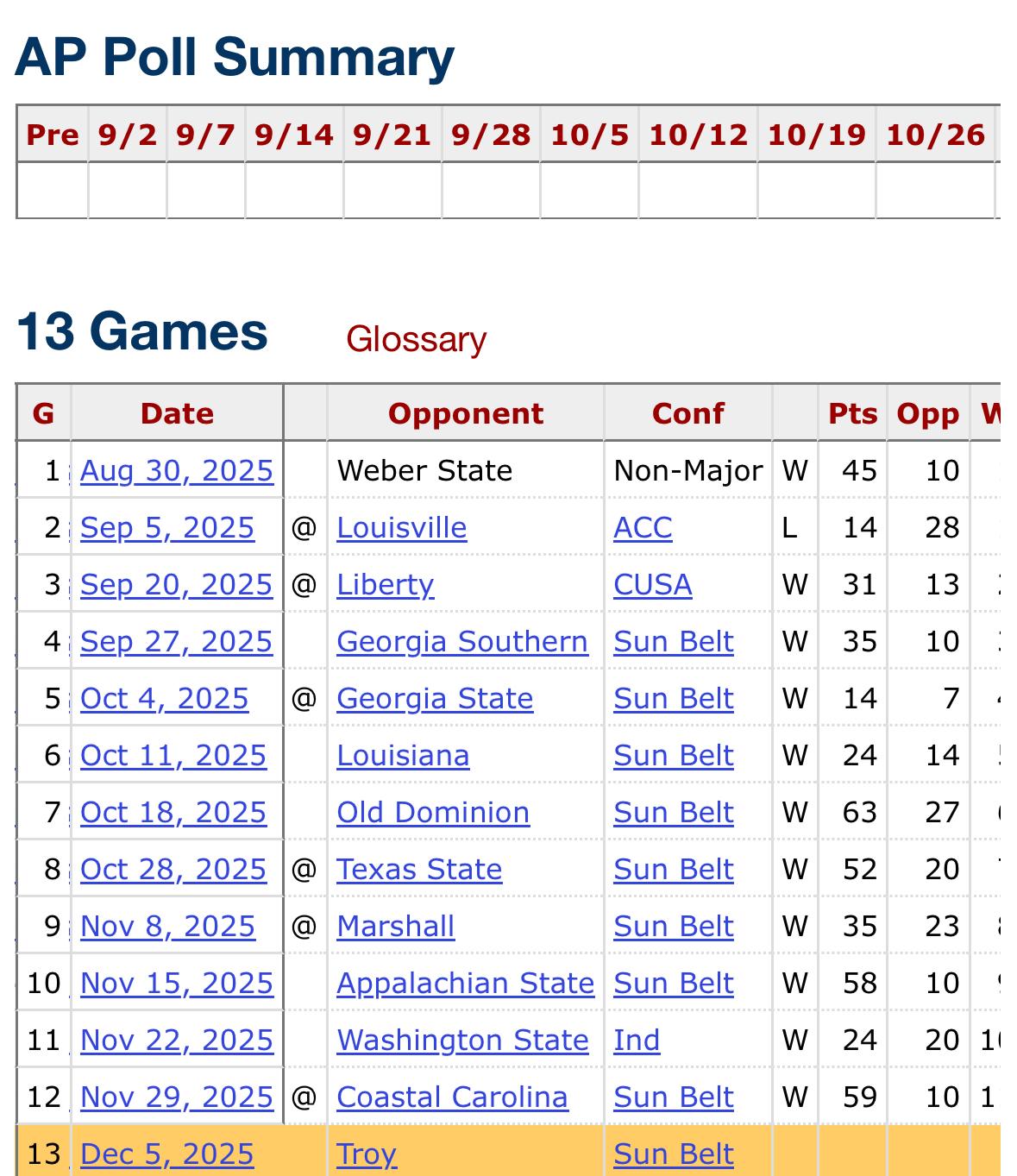1017x1176 pixels.
Task: Open the Oct 28, 2025 game boxscore
Action: click(173, 870)
